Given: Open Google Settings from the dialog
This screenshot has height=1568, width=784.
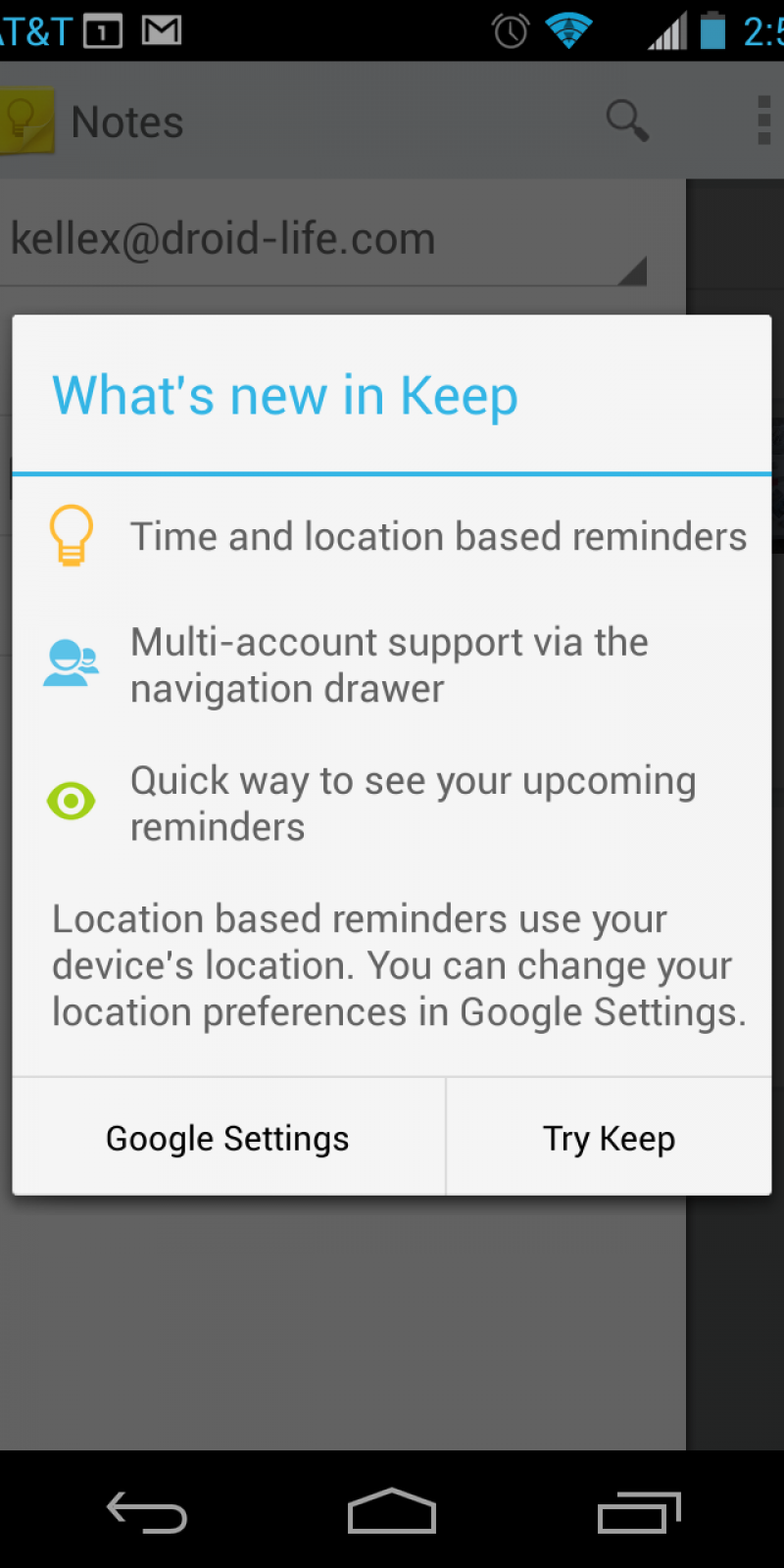Looking at the screenshot, I should click(x=227, y=1138).
